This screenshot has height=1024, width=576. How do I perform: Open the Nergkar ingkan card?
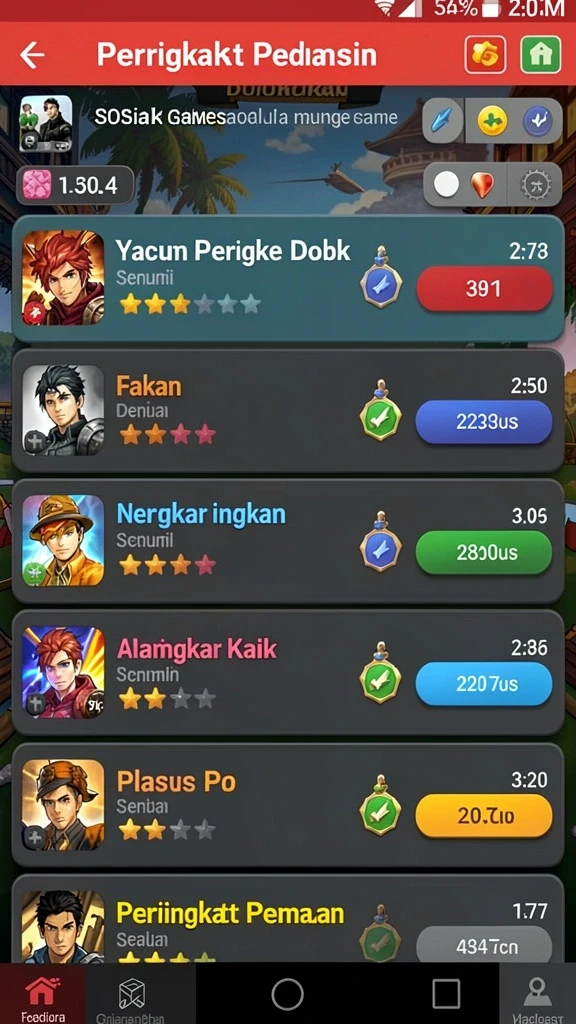pyautogui.click(x=288, y=541)
